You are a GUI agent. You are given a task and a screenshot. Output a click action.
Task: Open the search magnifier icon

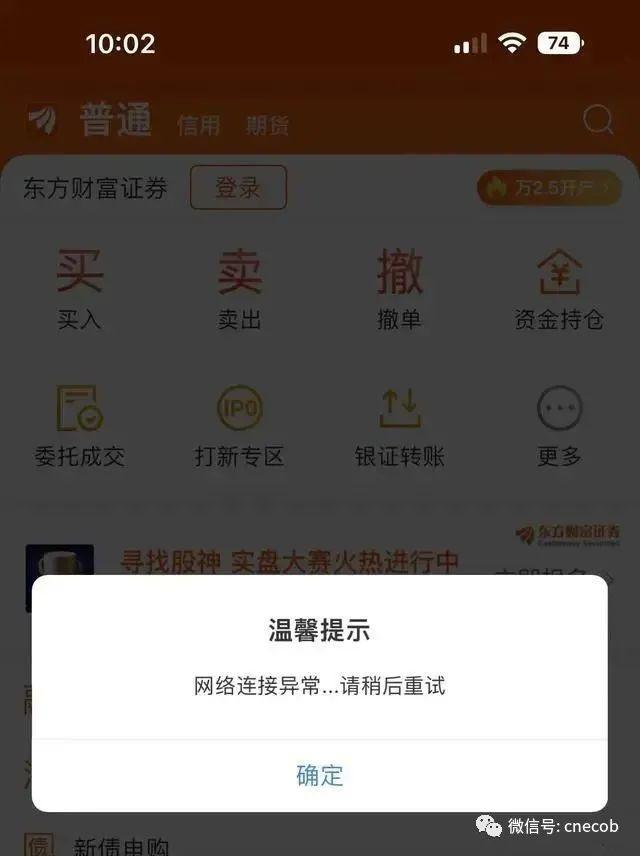pyautogui.click(x=598, y=120)
